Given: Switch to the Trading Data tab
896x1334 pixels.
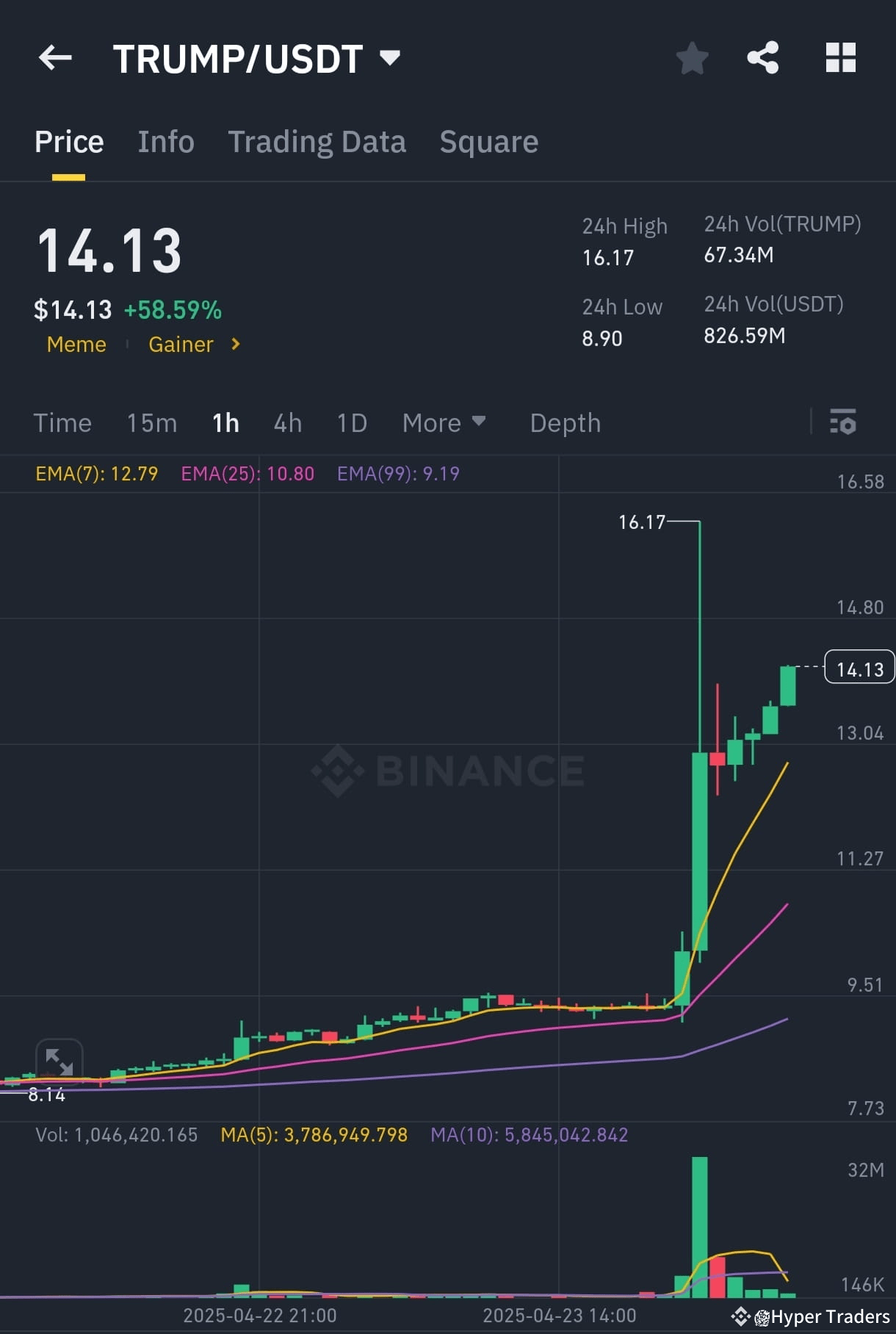Looking at the screenshot, I should pyautogui.click(x=317, y=141).
